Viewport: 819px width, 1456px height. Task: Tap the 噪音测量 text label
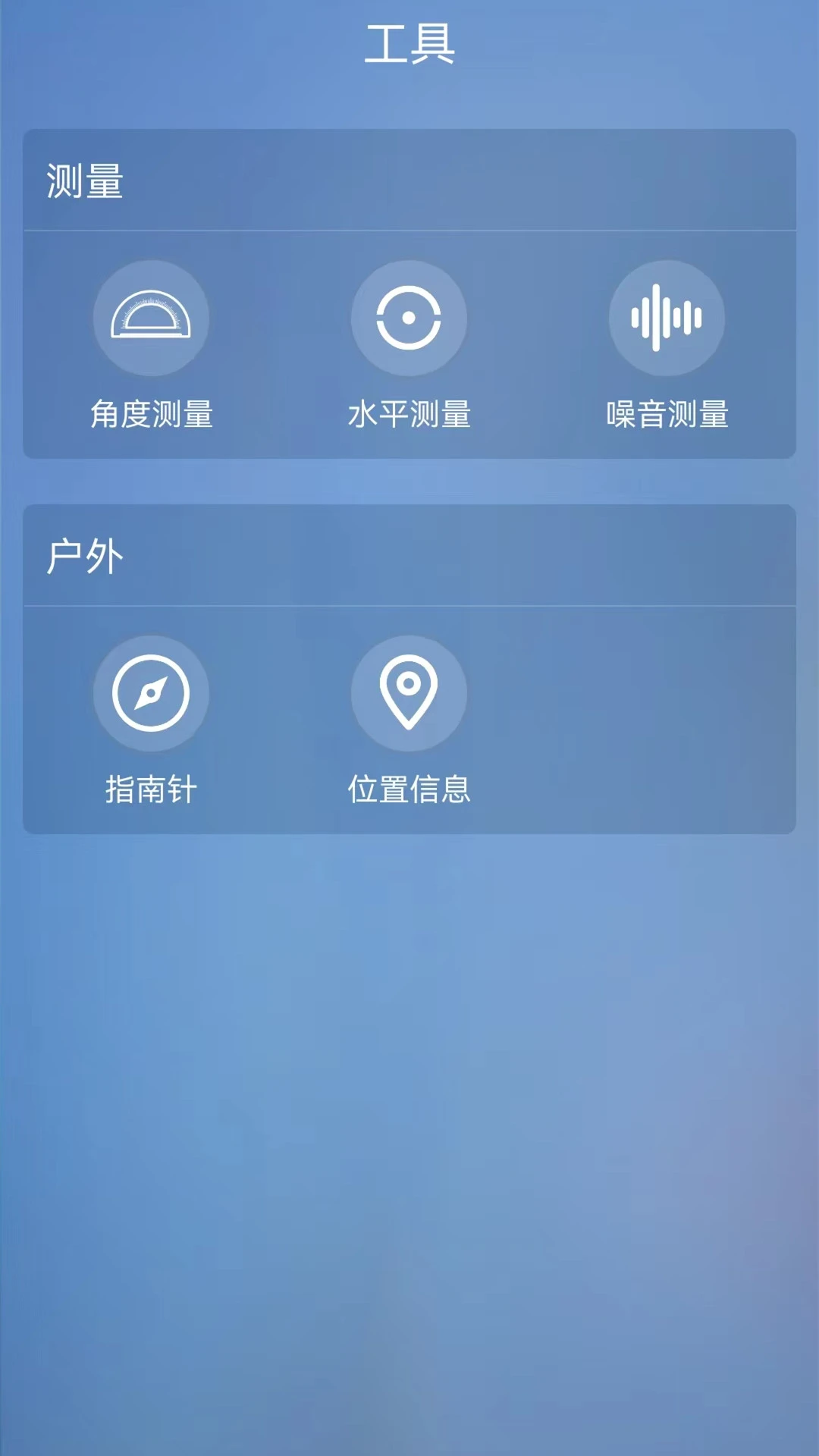click(x=667, y=413)
